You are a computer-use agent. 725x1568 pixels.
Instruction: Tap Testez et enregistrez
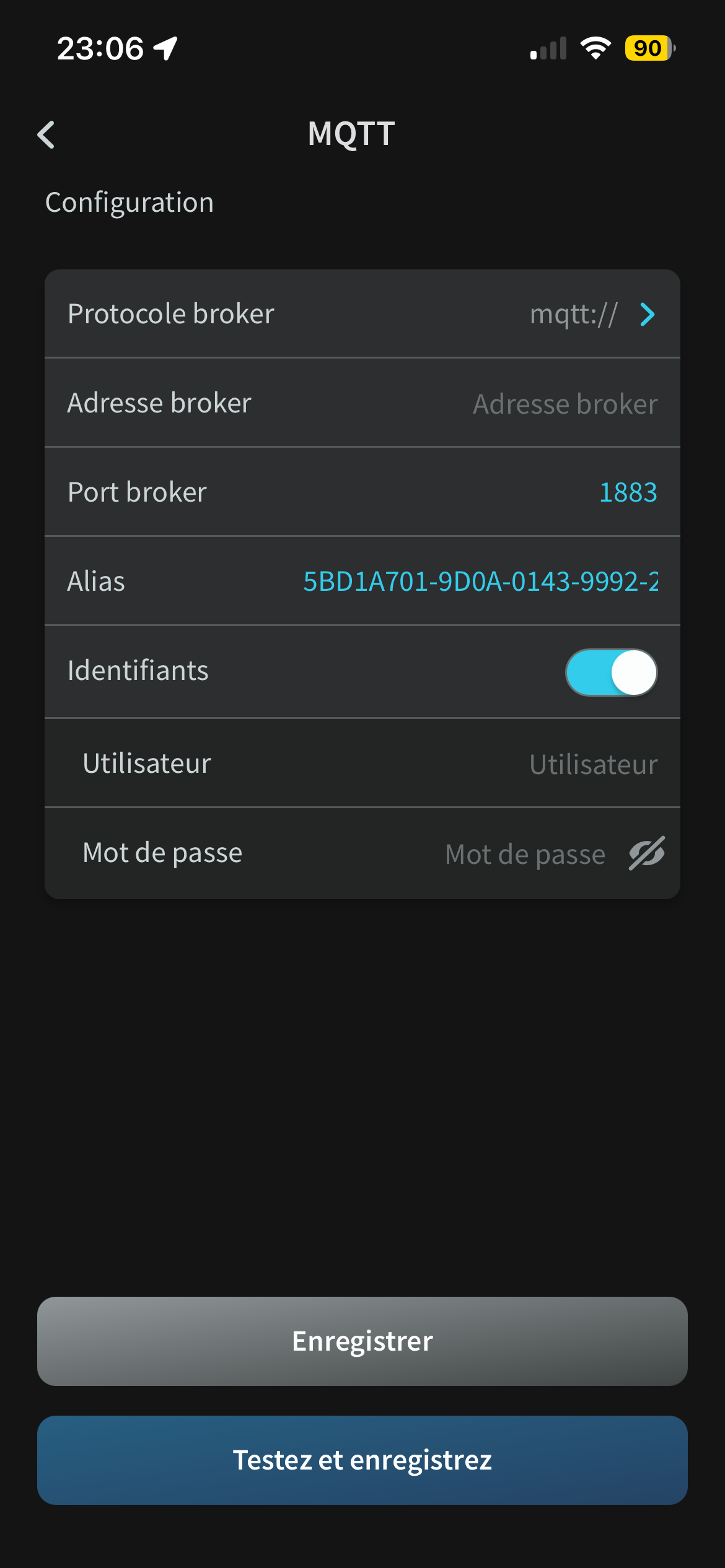362,1460
